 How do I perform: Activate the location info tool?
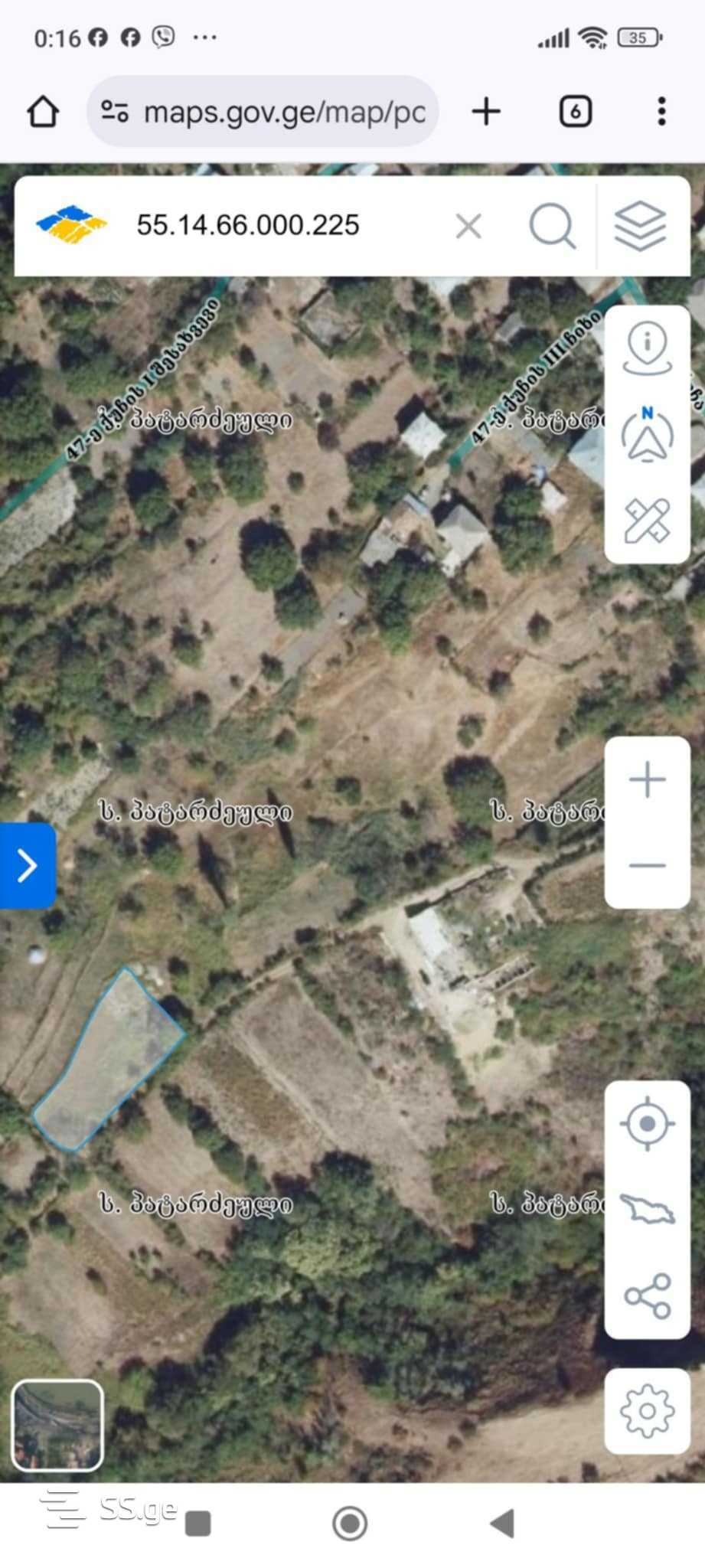click(x=647, y=348)
